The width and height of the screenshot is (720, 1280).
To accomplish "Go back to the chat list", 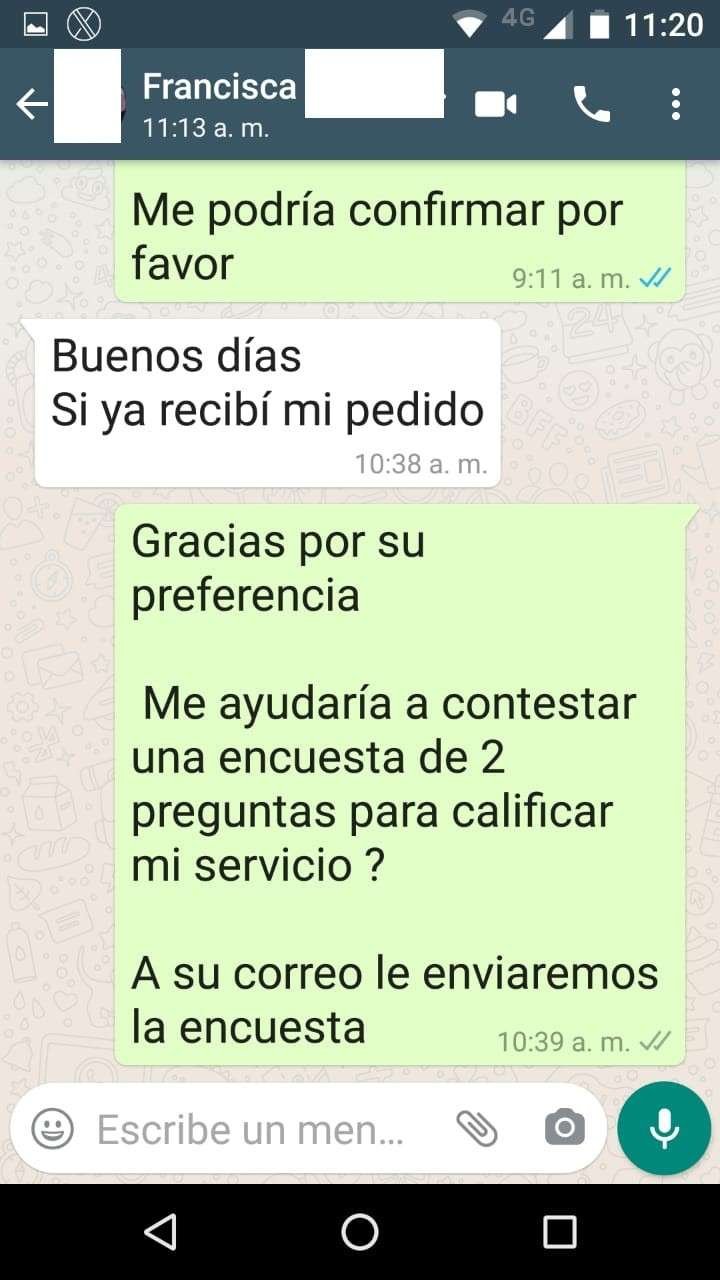I will (x=32, y=104).
